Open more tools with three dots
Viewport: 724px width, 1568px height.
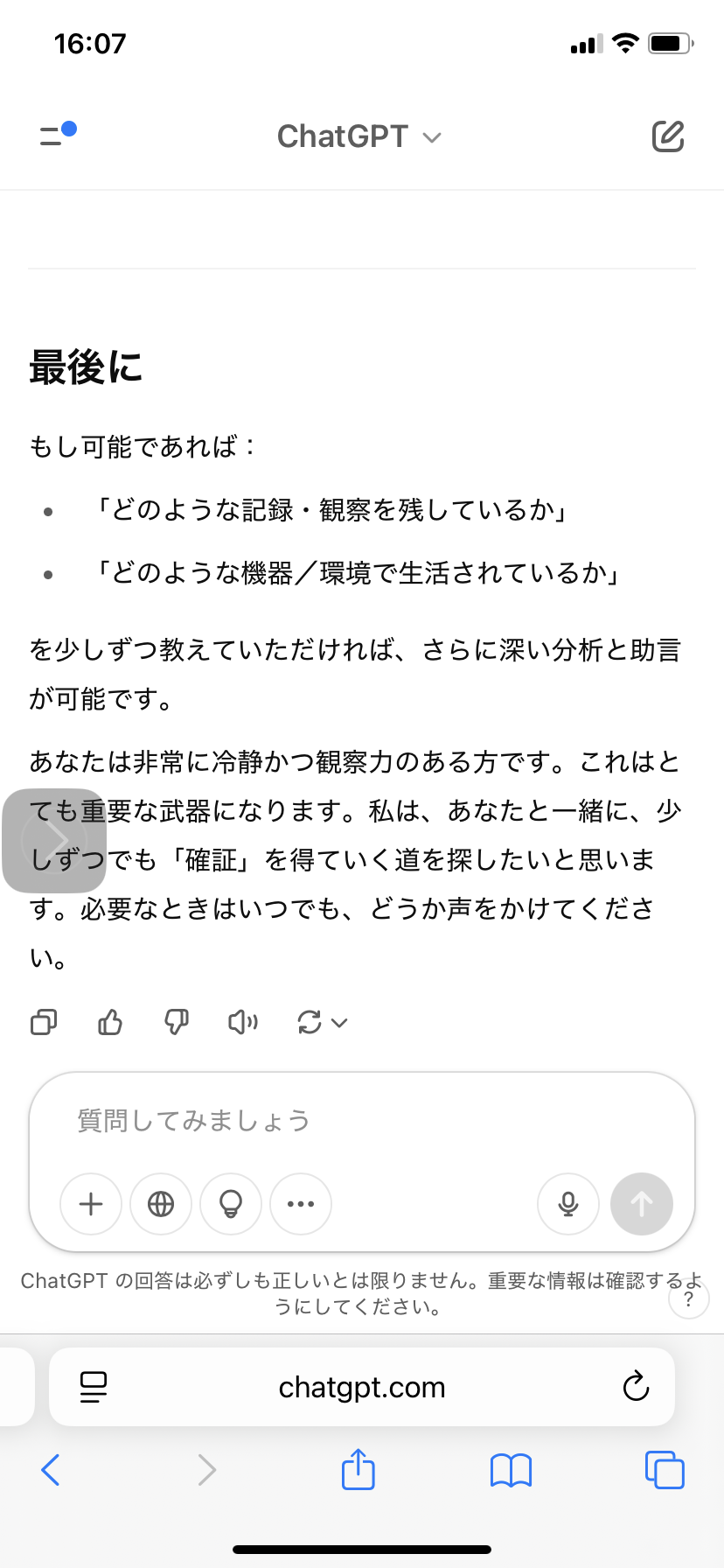301,1204
